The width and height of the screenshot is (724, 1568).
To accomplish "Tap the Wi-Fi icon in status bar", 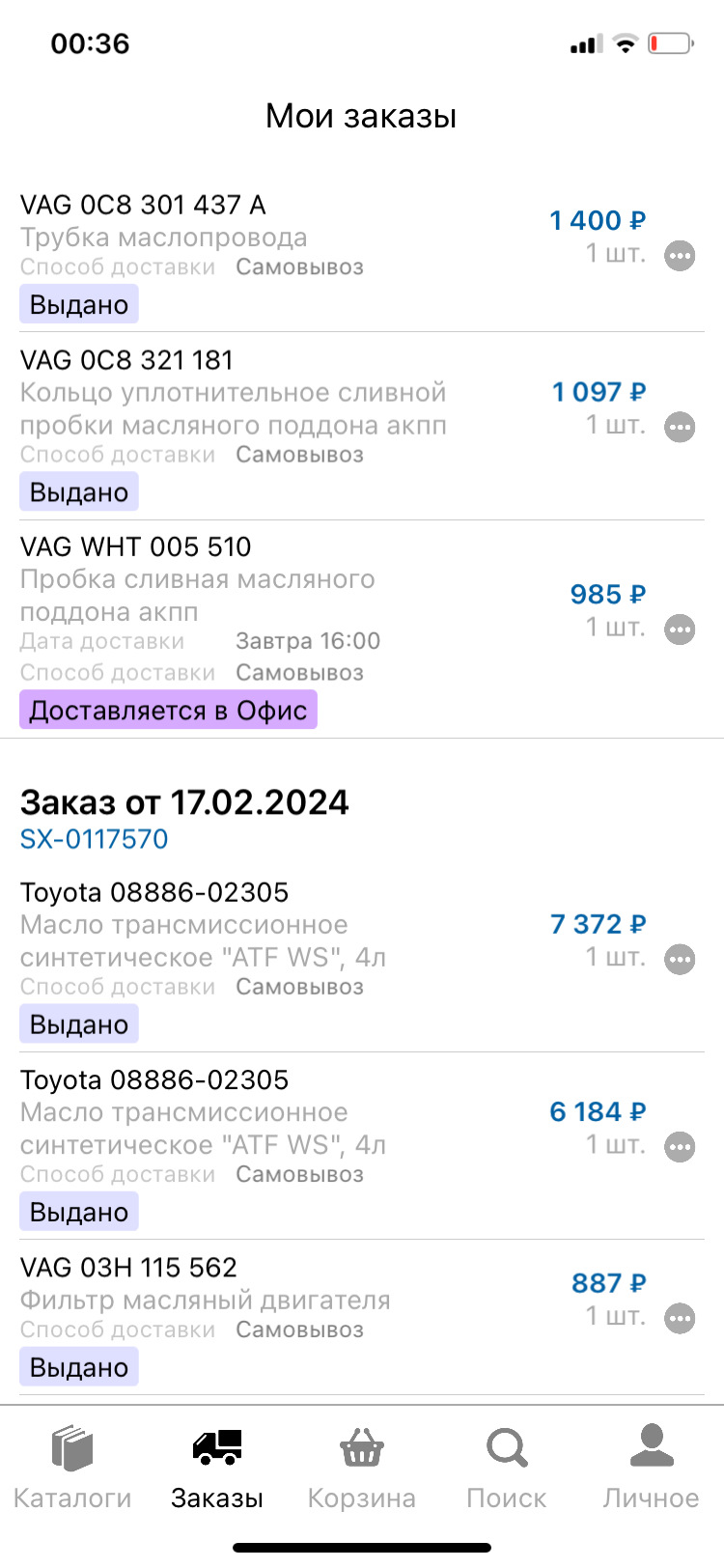I will 624,42.
